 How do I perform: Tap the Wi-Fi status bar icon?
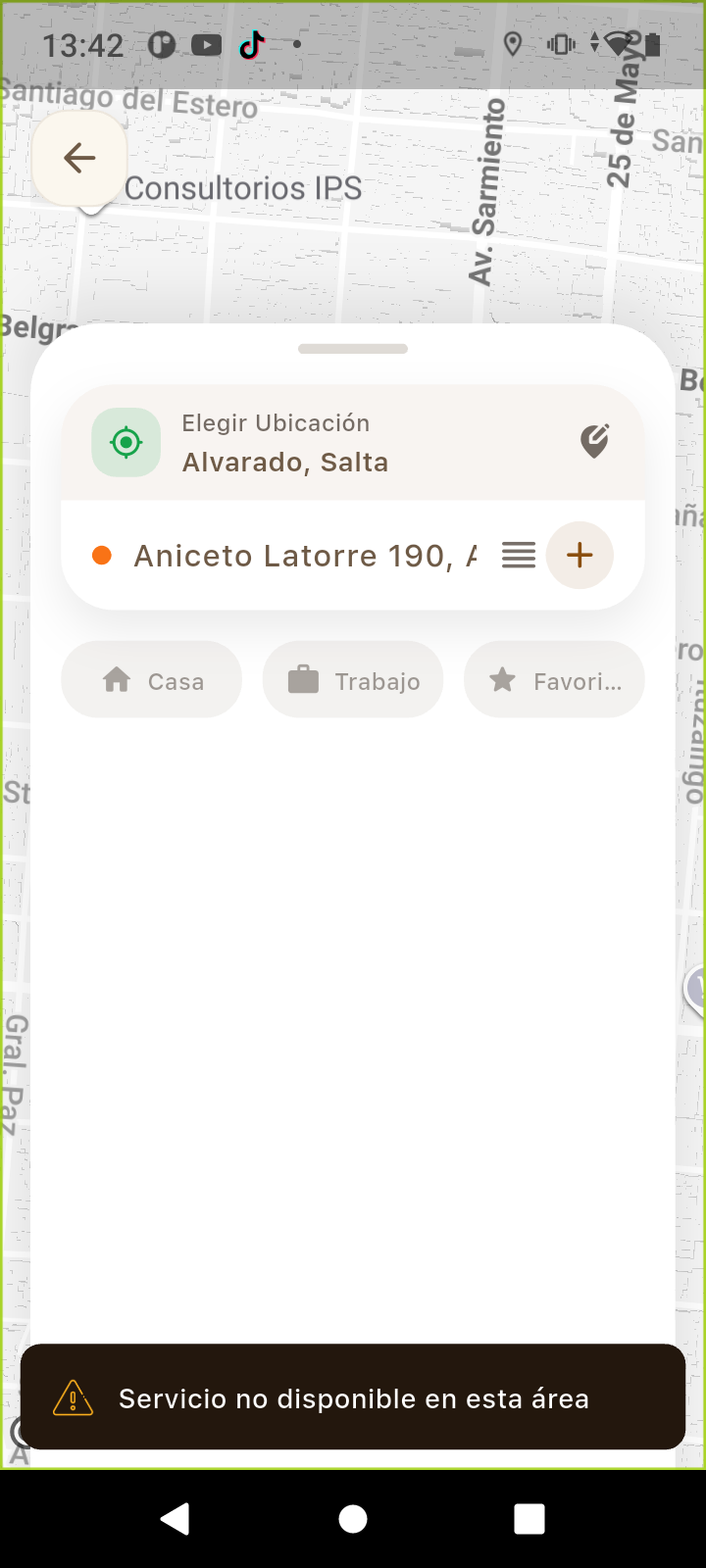click(619, 43)
